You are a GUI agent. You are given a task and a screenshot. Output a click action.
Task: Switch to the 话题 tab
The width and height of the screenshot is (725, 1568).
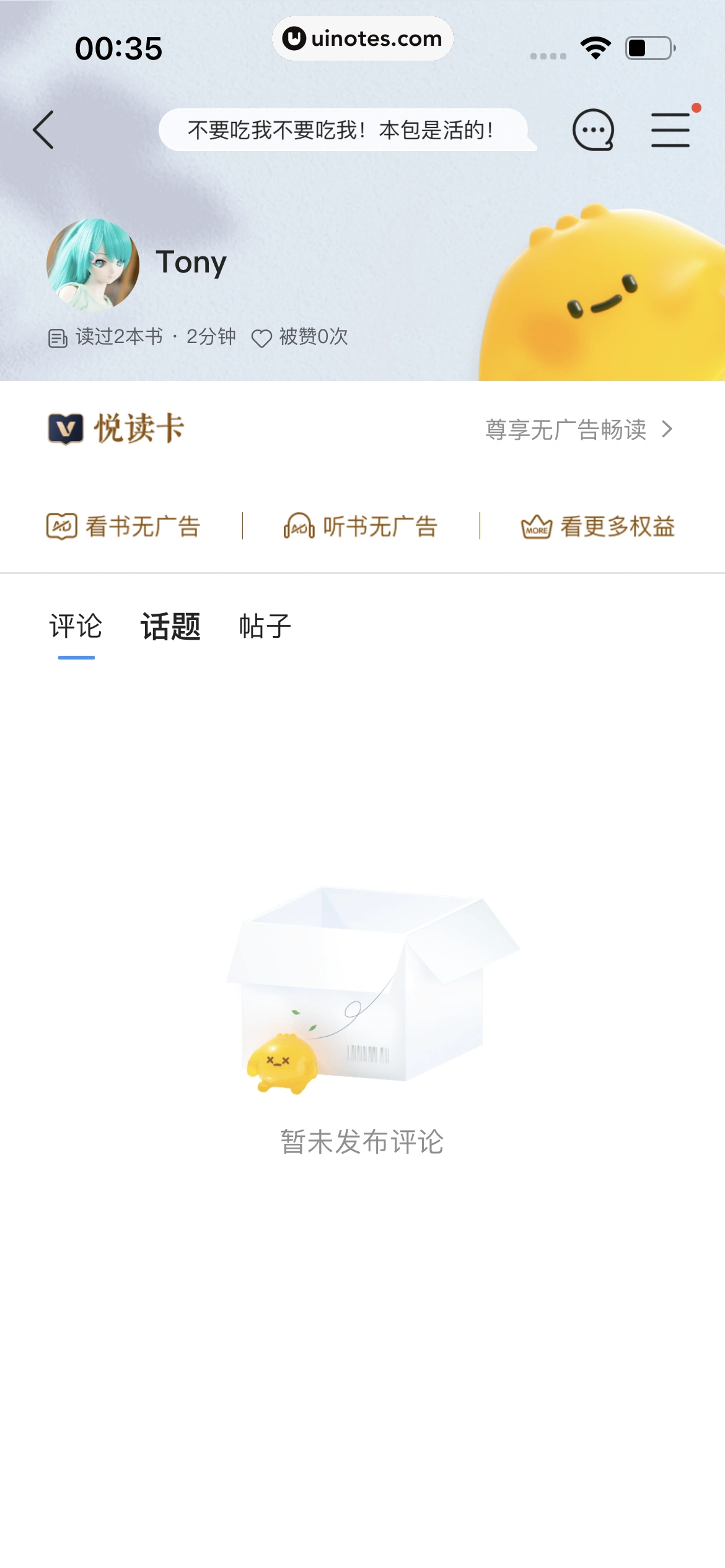[170, 626]
